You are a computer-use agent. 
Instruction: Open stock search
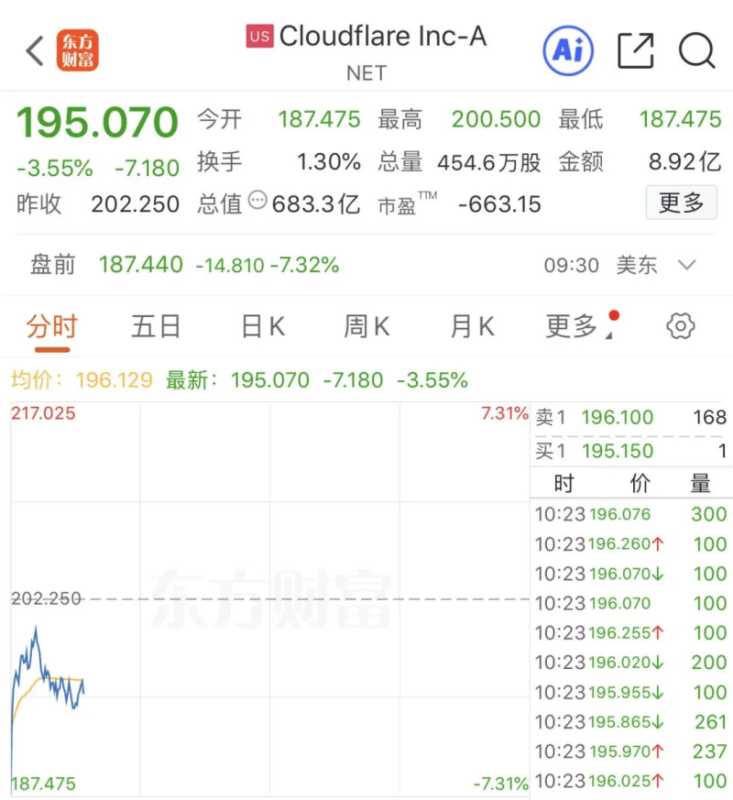pyautogui.click(x=696, y=50)
